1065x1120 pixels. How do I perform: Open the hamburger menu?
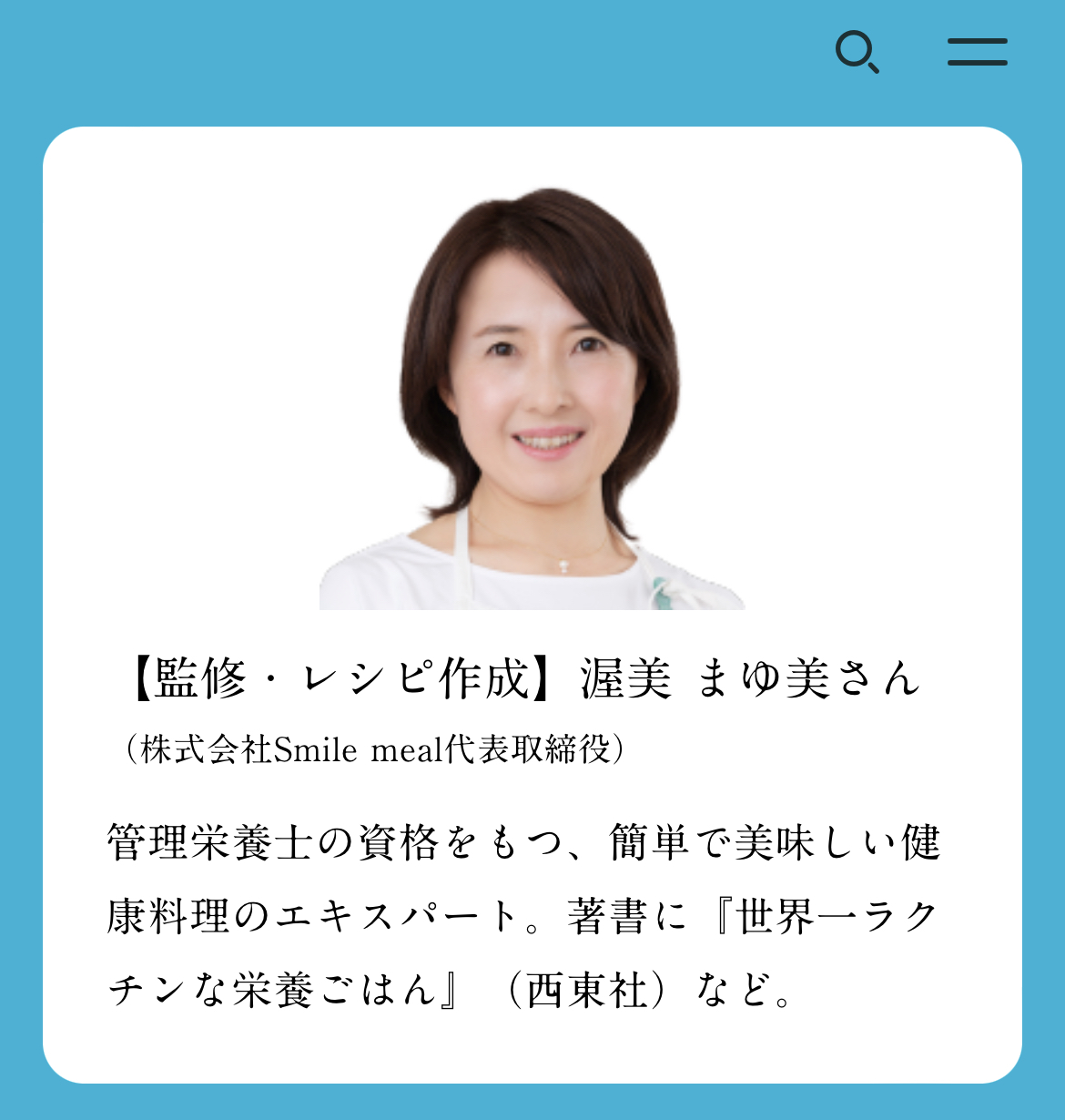coord(977,52)
